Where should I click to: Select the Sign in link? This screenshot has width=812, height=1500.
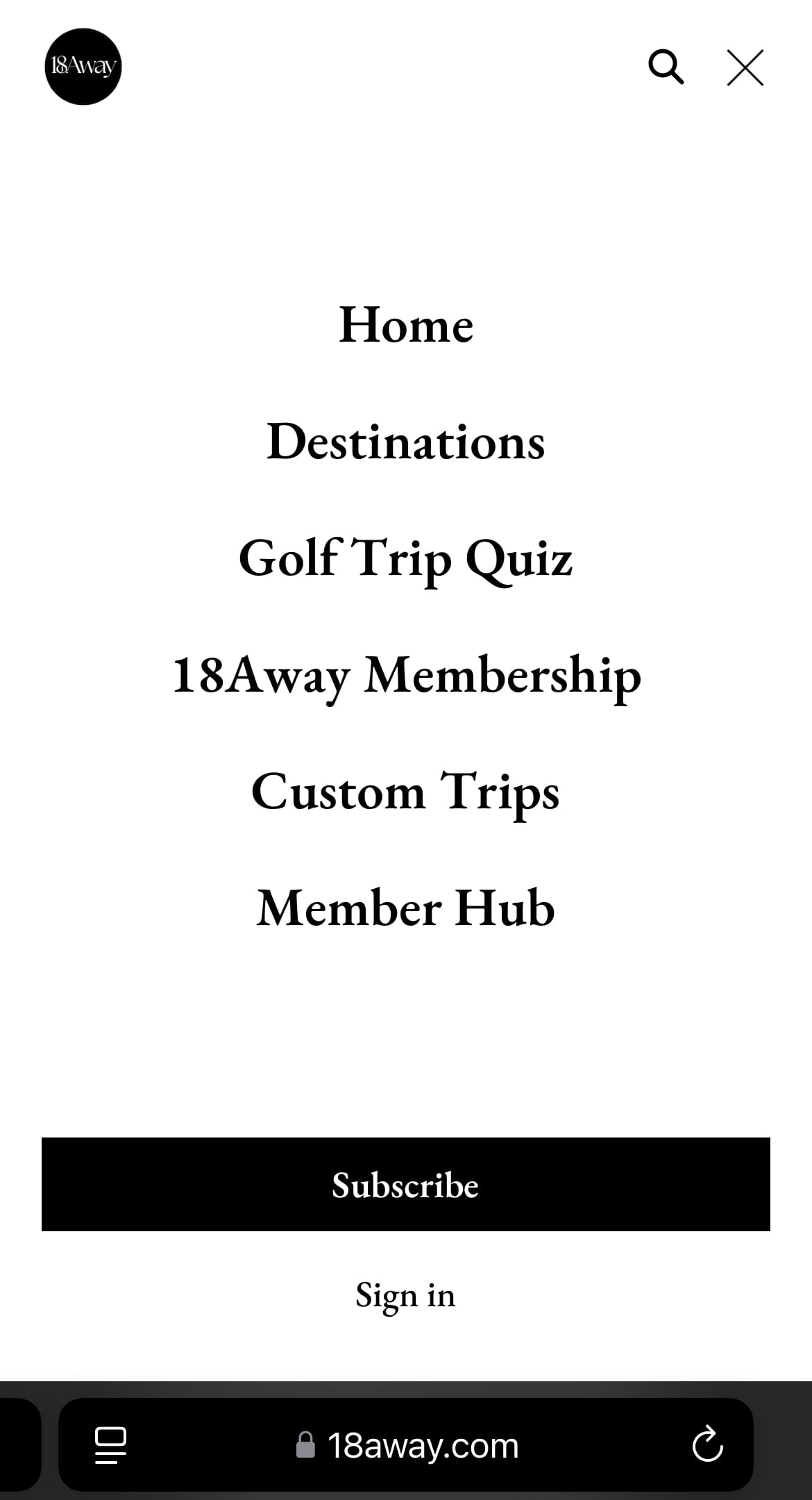(x=406, y=1295)
